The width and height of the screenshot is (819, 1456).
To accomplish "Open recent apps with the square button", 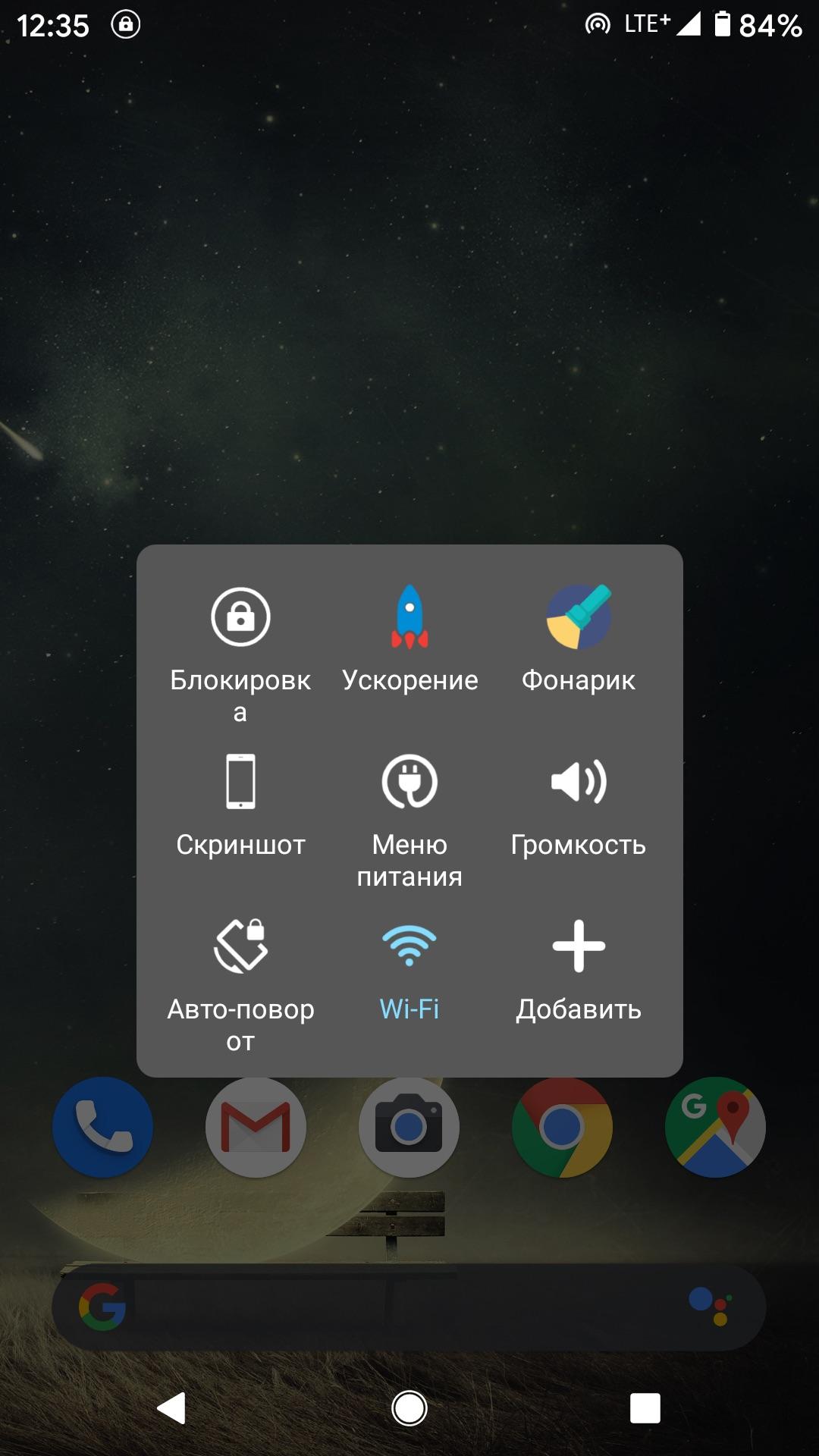I will [645, 1408].
